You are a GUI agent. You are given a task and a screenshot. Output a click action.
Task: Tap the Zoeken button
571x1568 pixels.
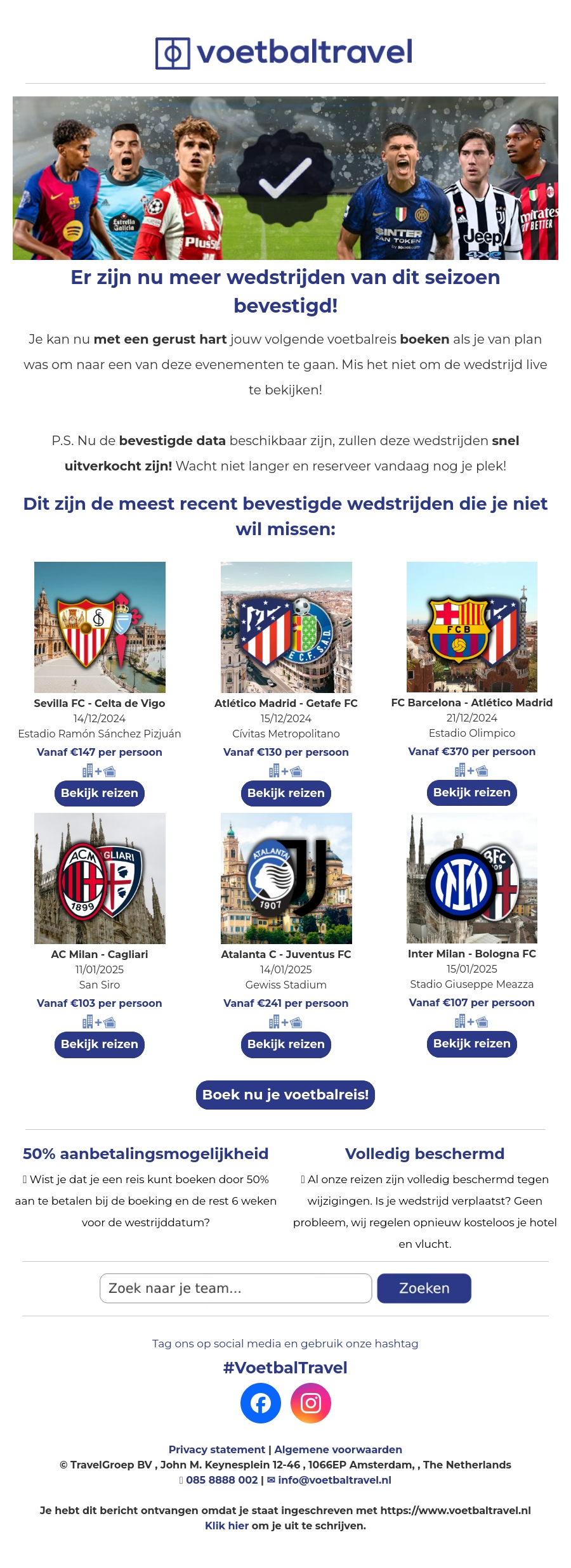[424, 1288]
